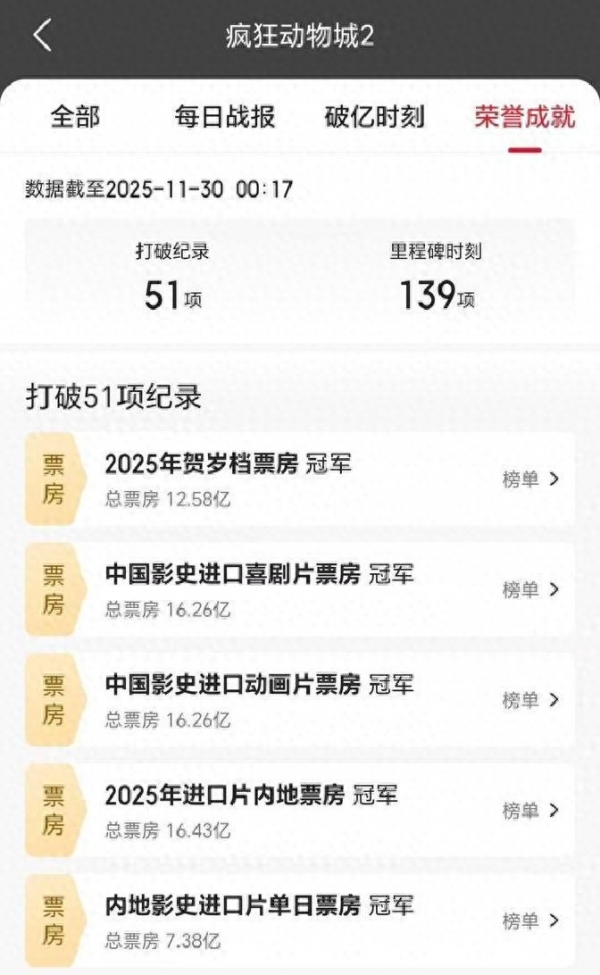Open 榜单 for 2025年贺岁档票房冠军
This screenshot has width=600, height=975.
(531, 479)
